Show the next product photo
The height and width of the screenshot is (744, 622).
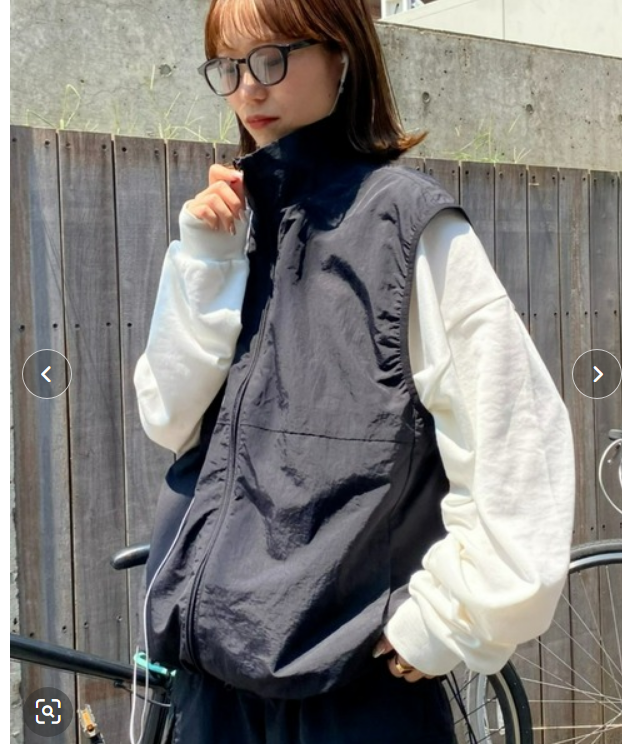click(597, 374)
